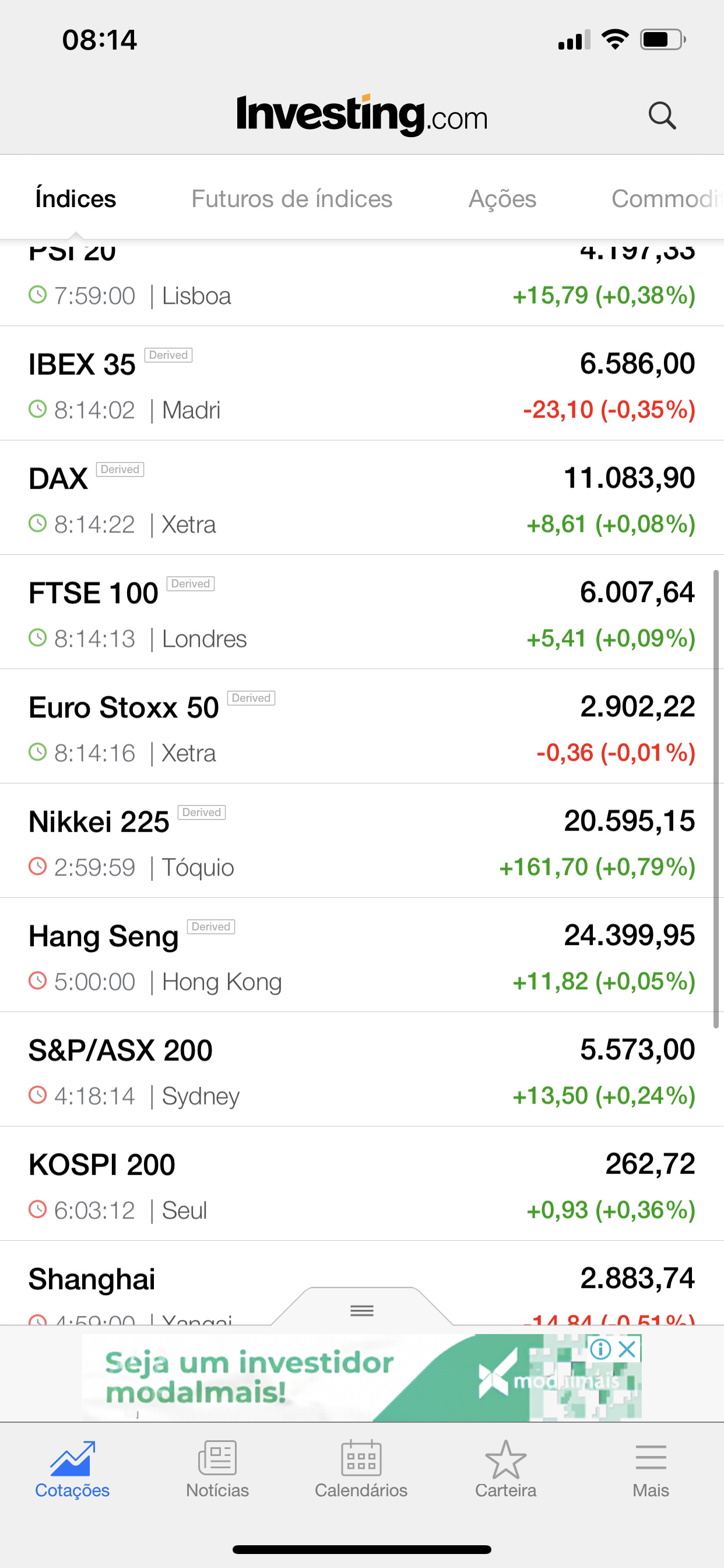View FTSE 100 quote
This screenshot has height=1568, width=724.
(362, 612)
